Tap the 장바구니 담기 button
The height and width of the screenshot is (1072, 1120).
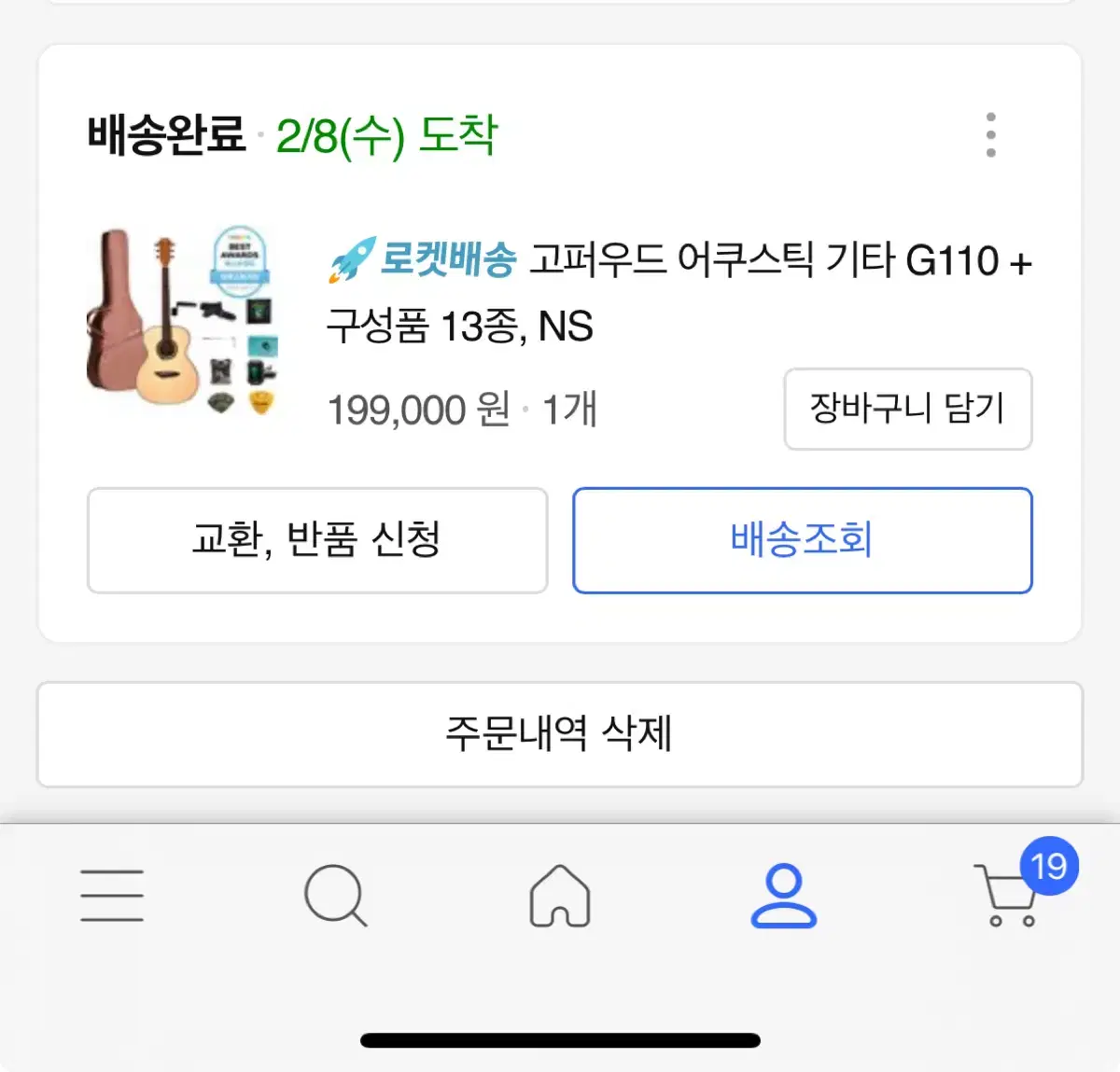tap(907, 409)
